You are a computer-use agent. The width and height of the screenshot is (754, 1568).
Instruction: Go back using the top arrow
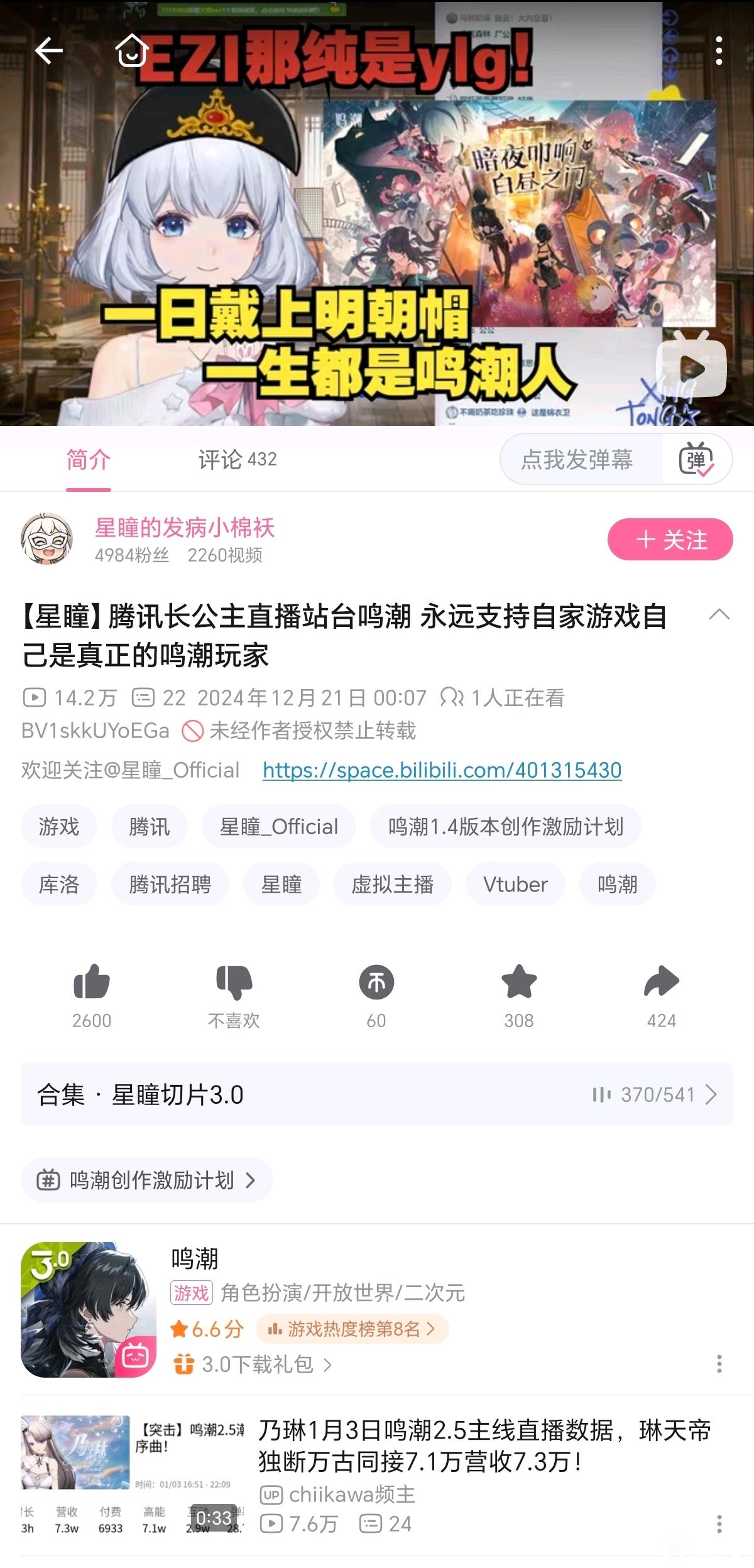pos(48,50)
